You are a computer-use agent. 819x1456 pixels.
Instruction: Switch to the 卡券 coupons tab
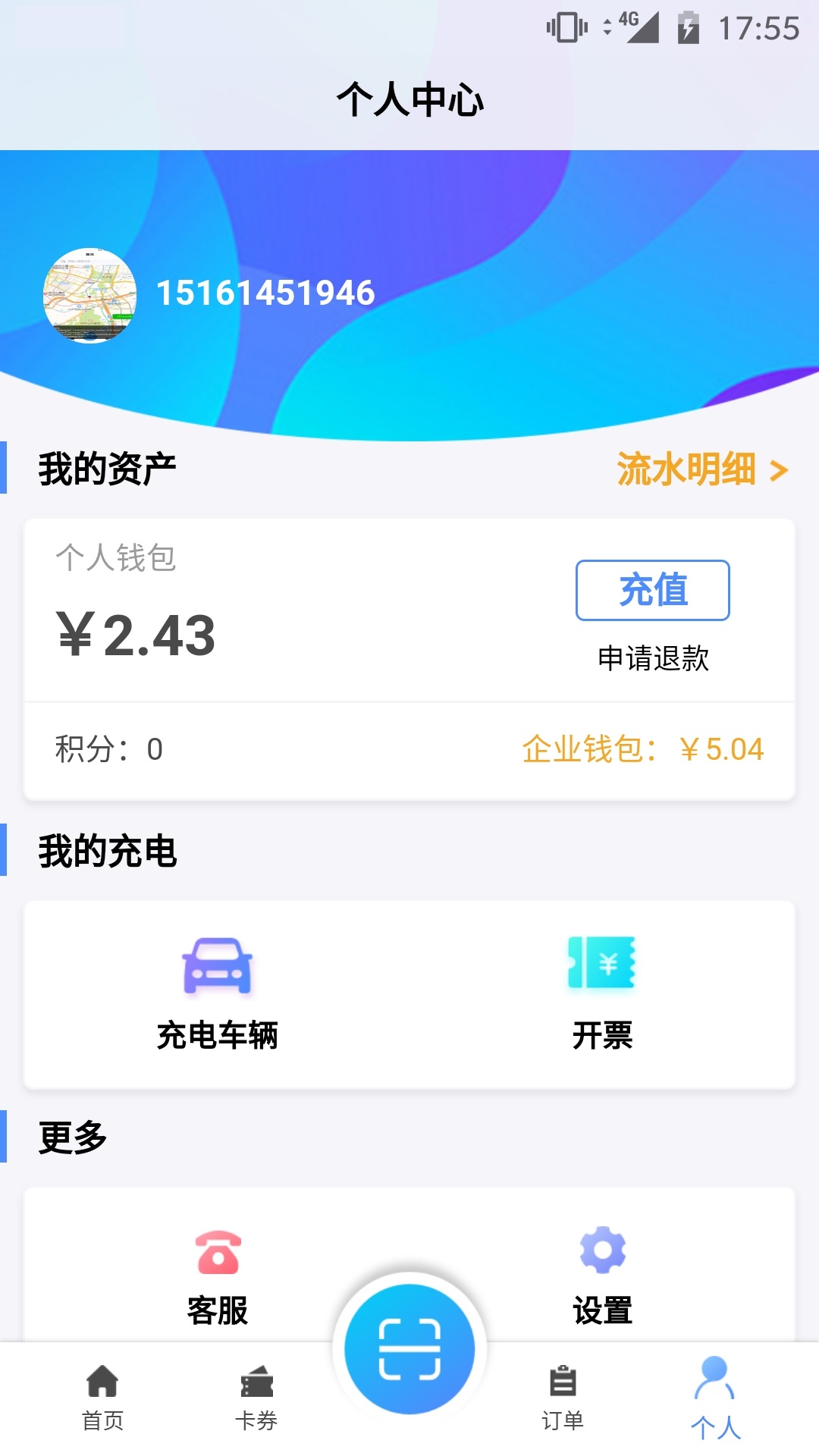tap(256, 1399)
